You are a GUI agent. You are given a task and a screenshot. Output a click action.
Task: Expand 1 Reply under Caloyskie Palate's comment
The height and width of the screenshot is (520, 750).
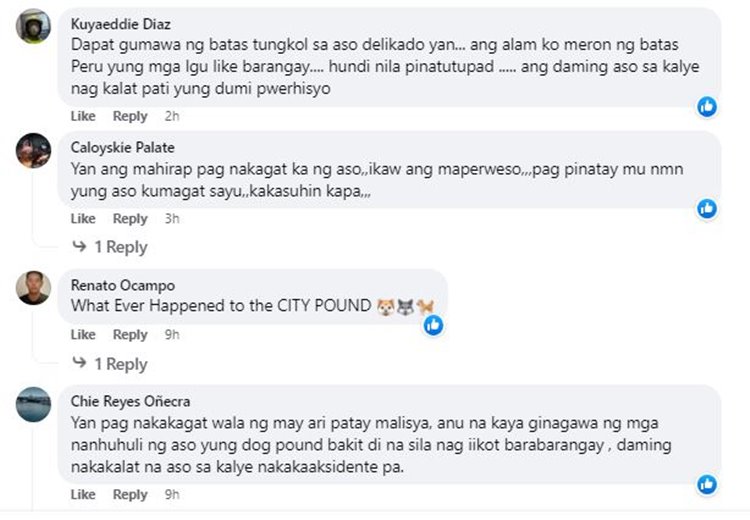click(x=119, y=247)
